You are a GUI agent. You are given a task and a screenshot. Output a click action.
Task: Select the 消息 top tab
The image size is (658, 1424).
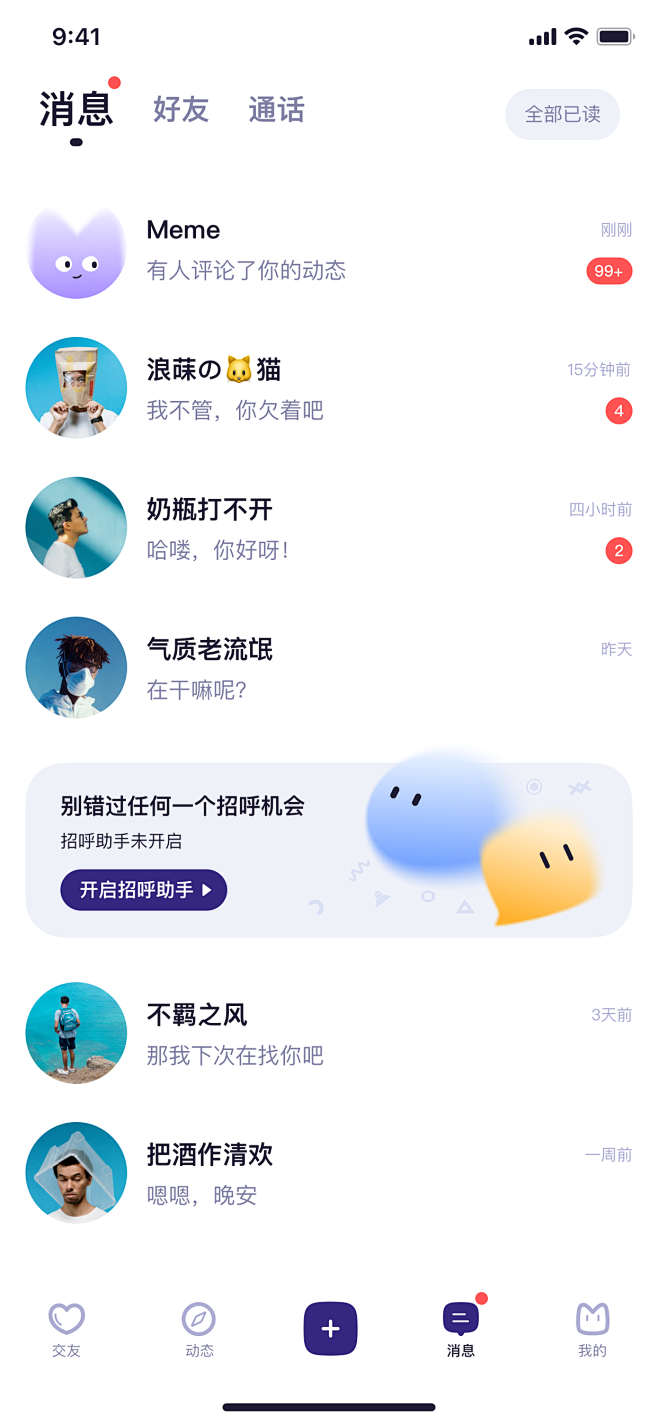coord(76,110)
